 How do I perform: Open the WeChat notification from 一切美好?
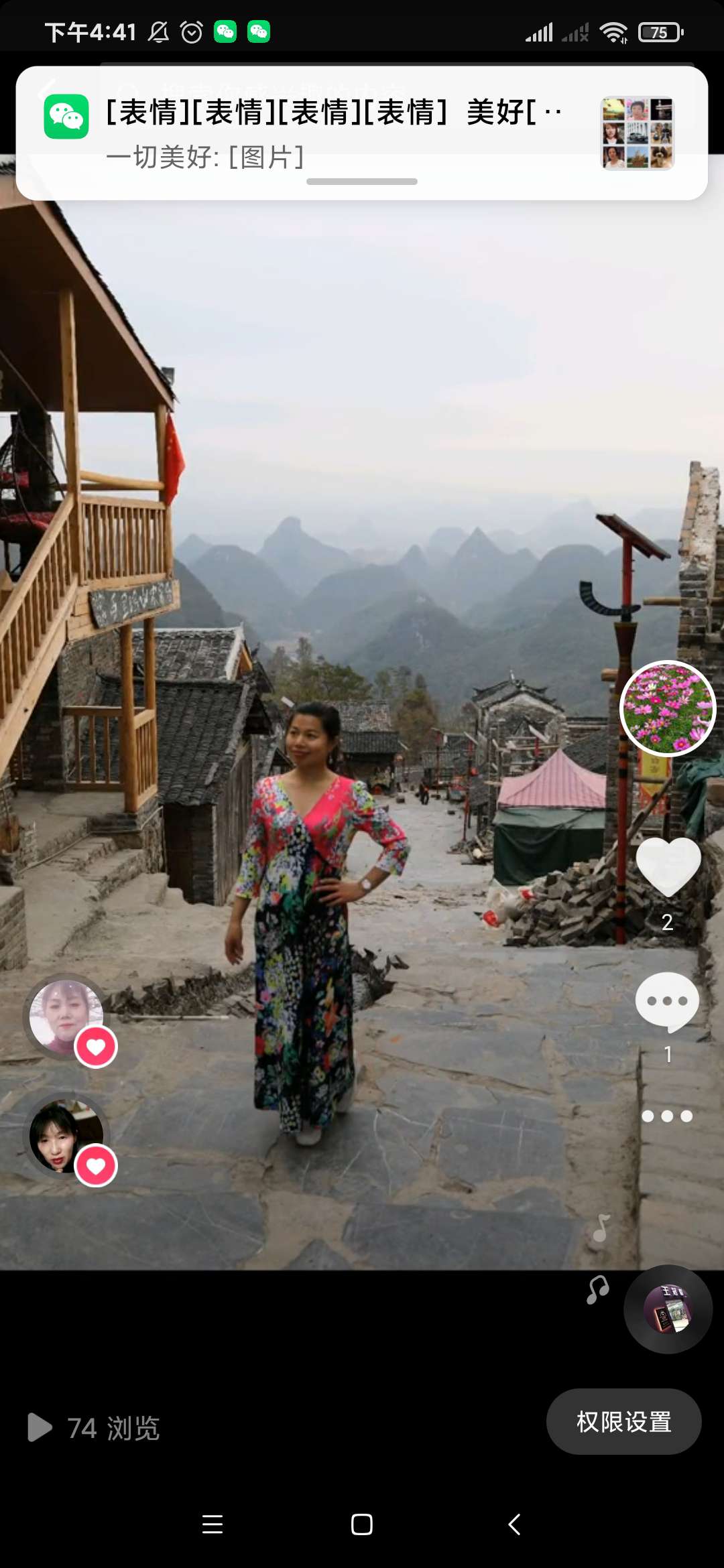coord(335,133)
